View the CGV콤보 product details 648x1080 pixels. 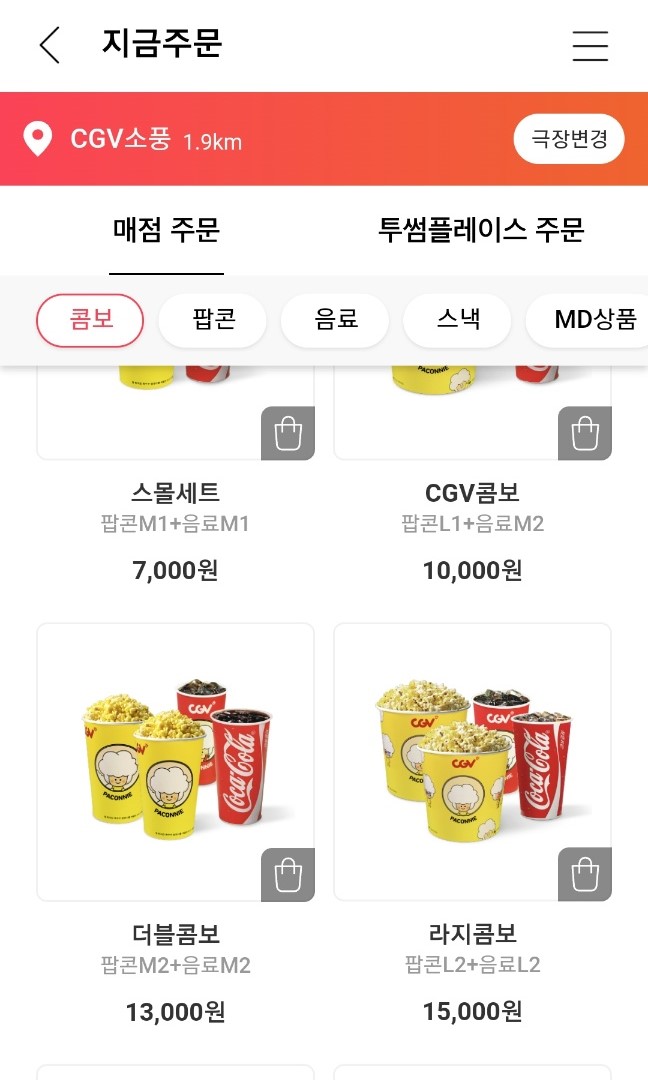point(472,493)
